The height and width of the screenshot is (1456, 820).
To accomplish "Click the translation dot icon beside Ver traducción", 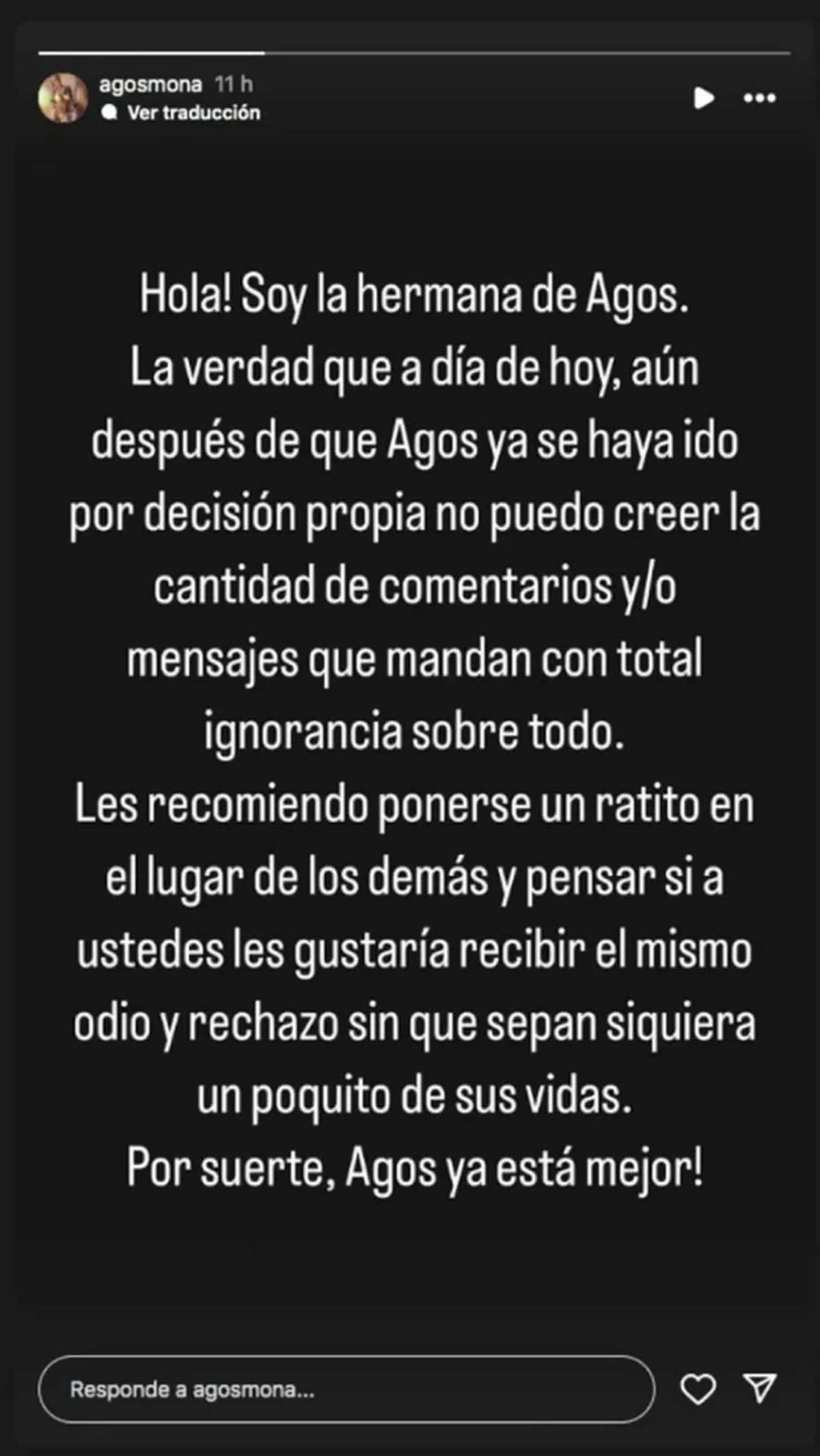I will 108,113.
